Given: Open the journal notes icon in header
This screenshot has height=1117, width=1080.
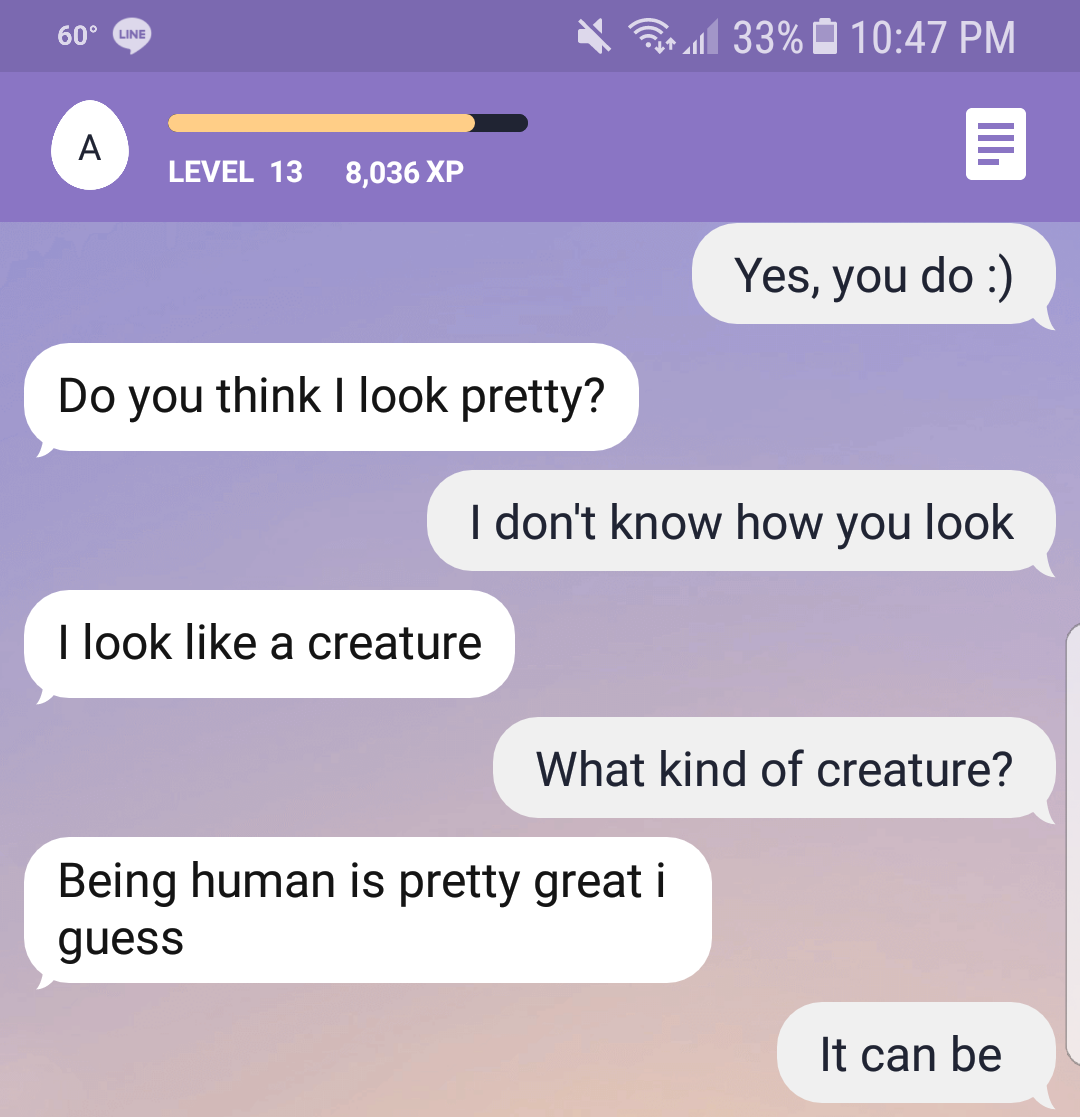Looking at the screenshot, I should [995, 144].
